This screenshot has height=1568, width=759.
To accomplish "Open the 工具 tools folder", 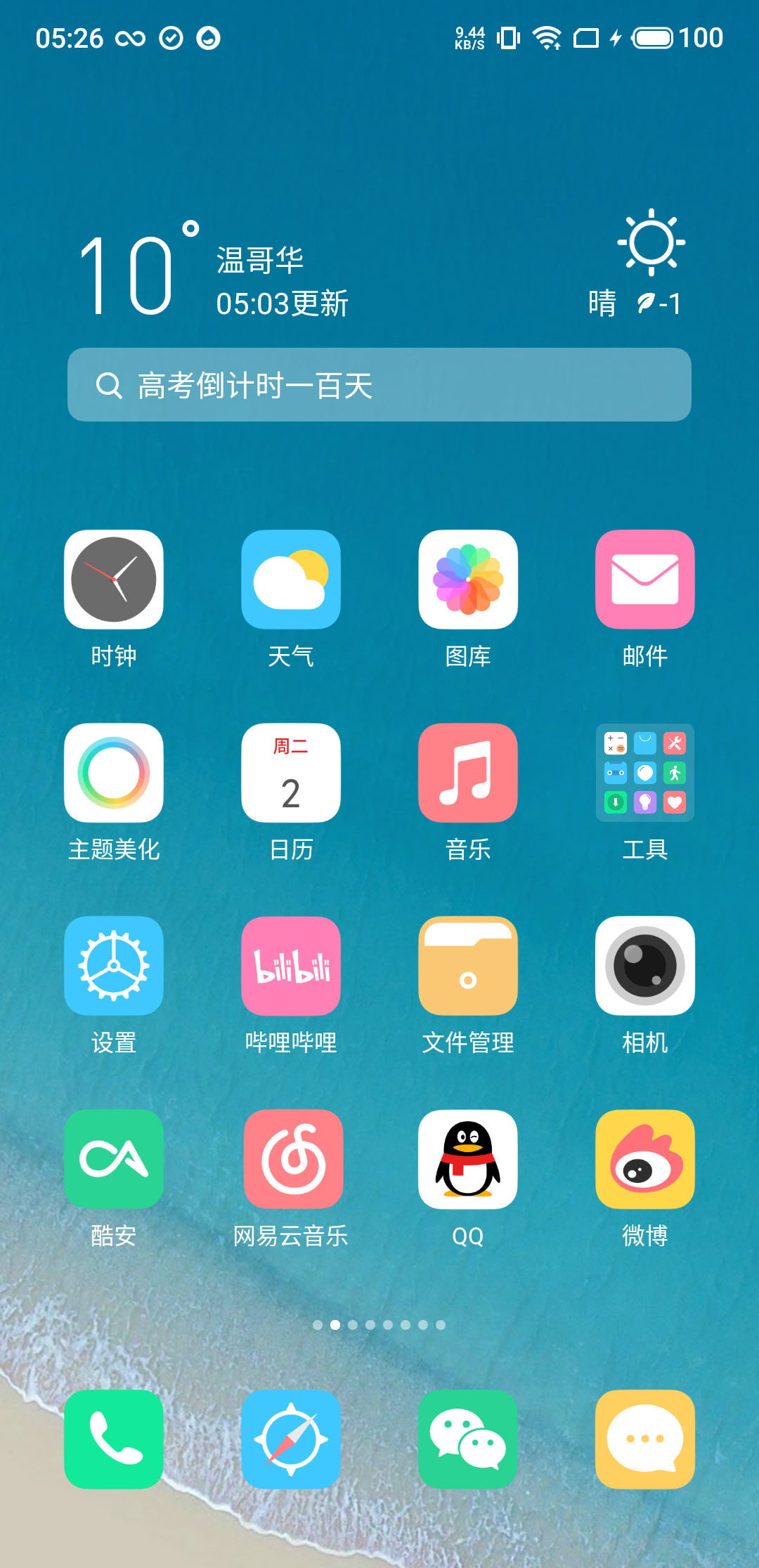I will point(645,773).
